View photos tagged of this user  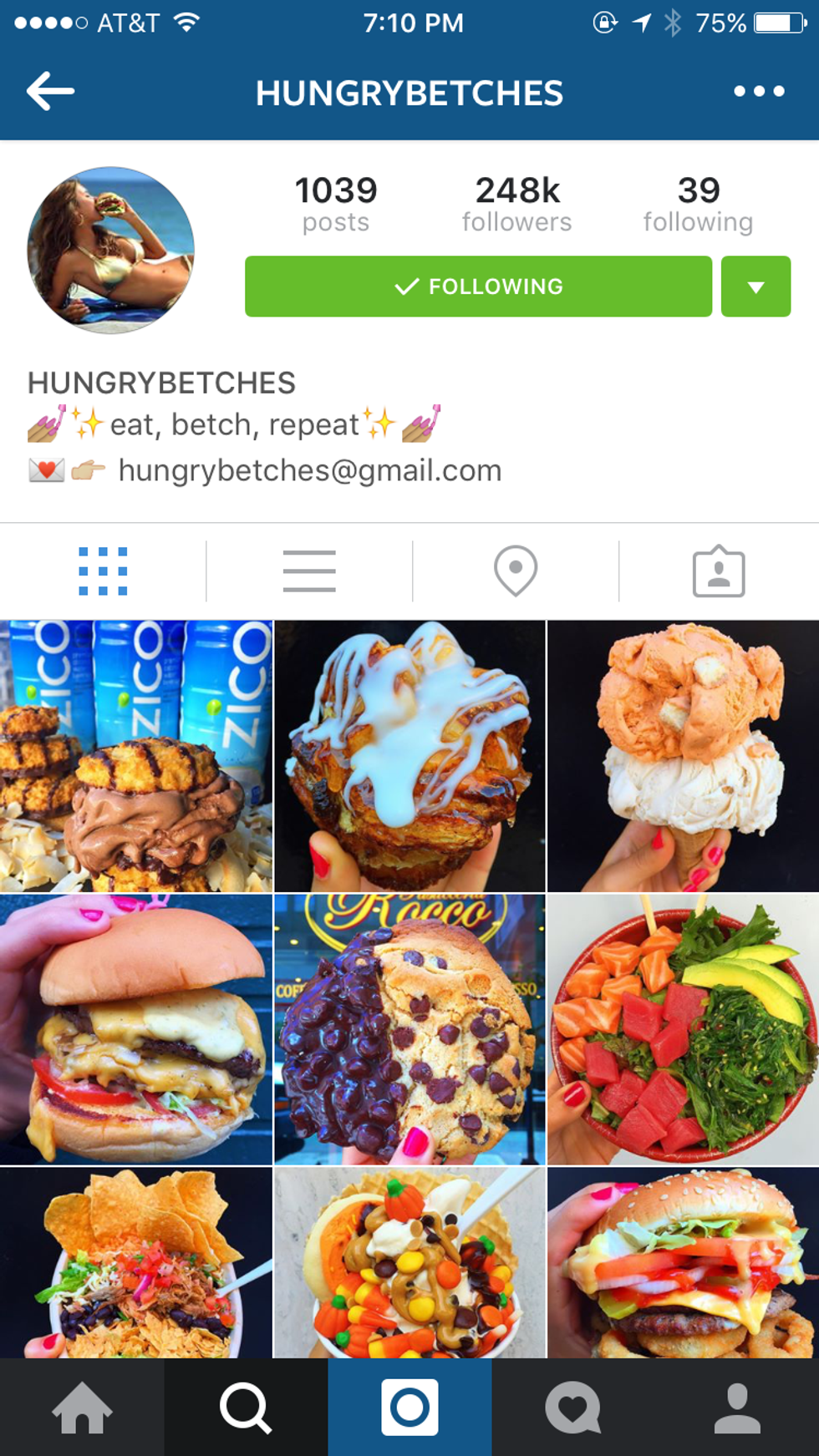click(719, 571)
